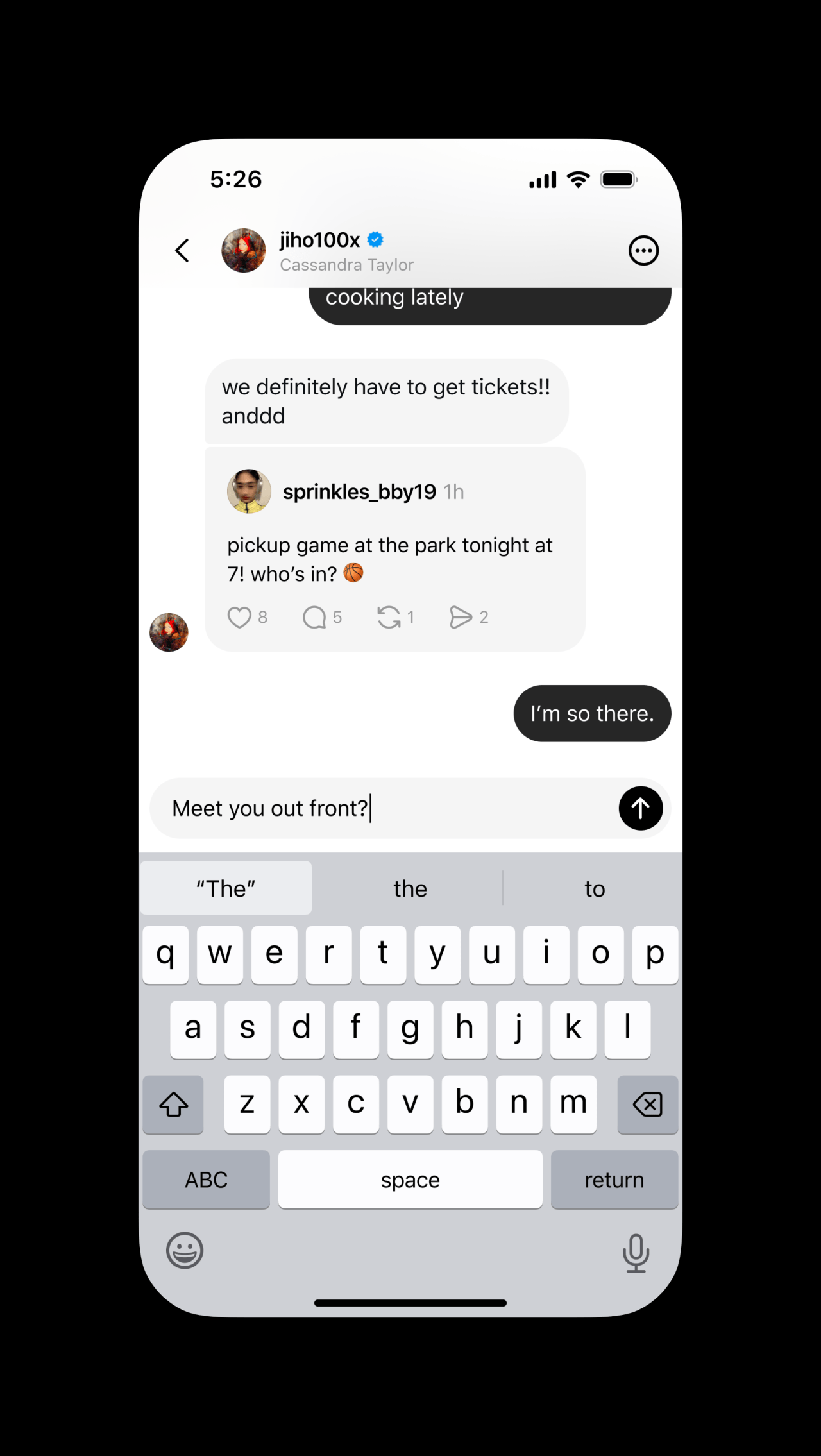Share the sprinkles_bby19 post
Screen dimensions: 821x1456
(461, 617)
